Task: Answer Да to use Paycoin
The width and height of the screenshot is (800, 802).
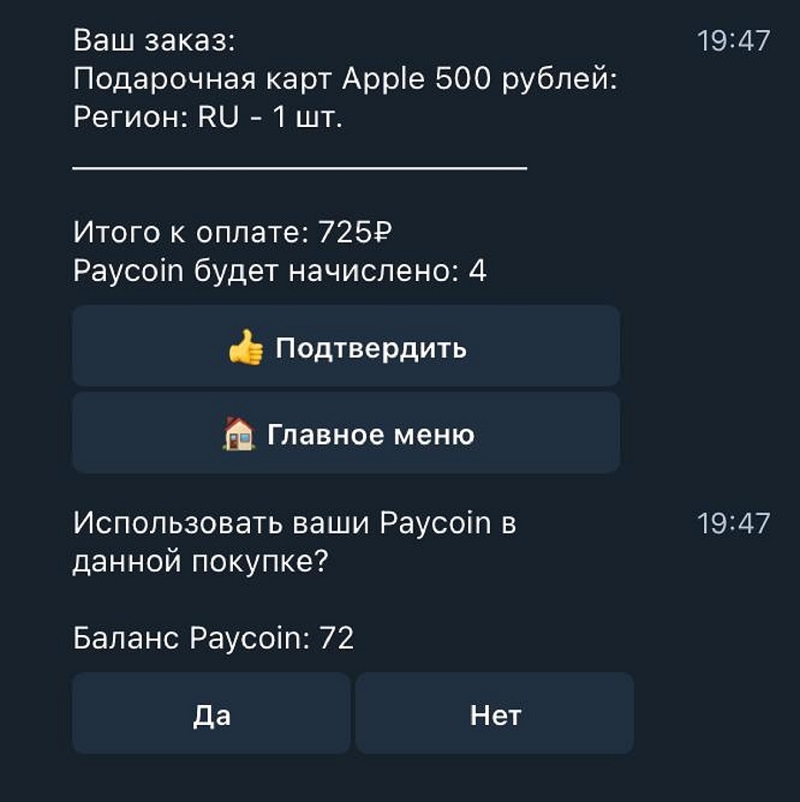Action: [x=211, y=715]
